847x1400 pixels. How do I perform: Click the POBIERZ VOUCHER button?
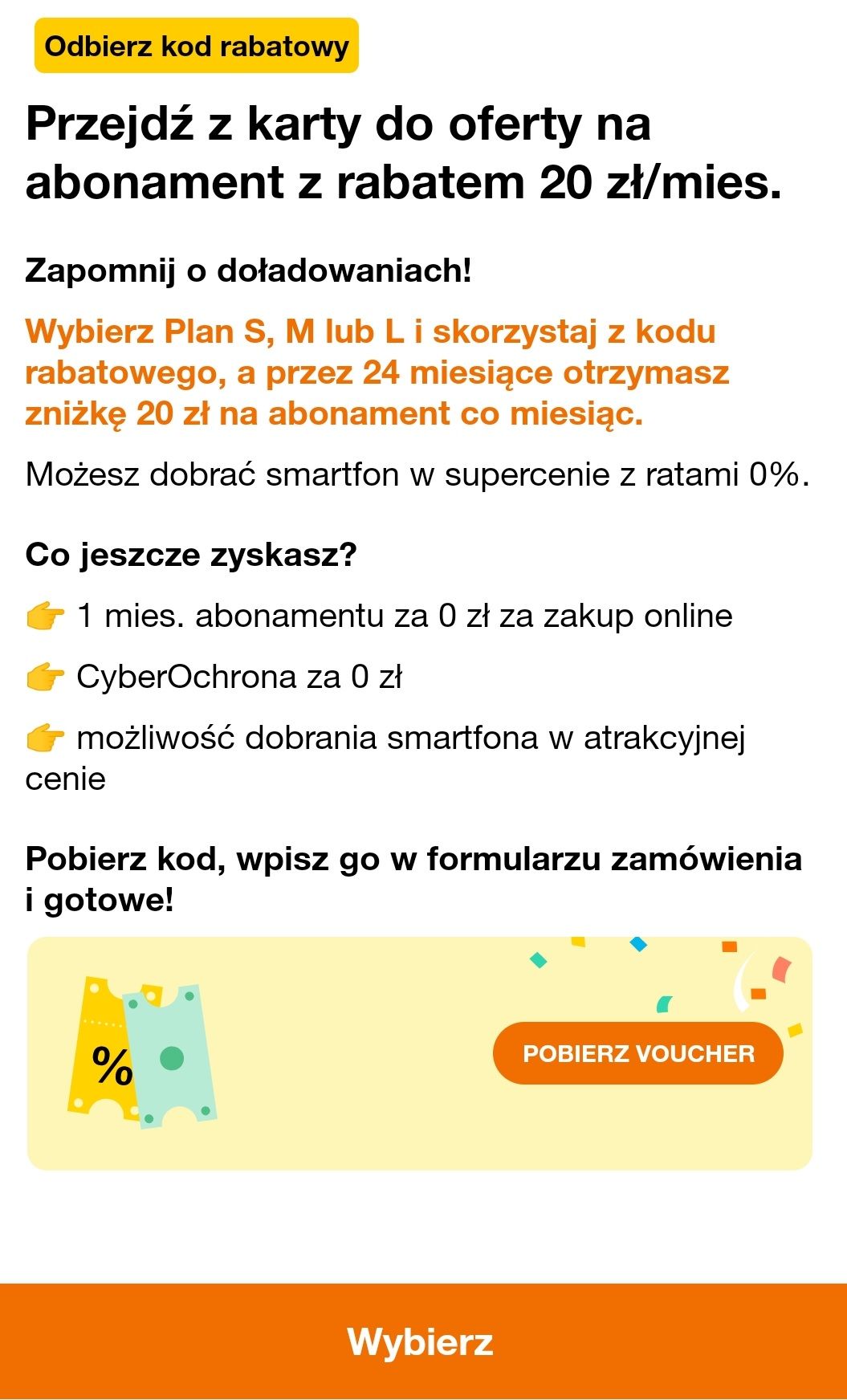point(638,1053)
